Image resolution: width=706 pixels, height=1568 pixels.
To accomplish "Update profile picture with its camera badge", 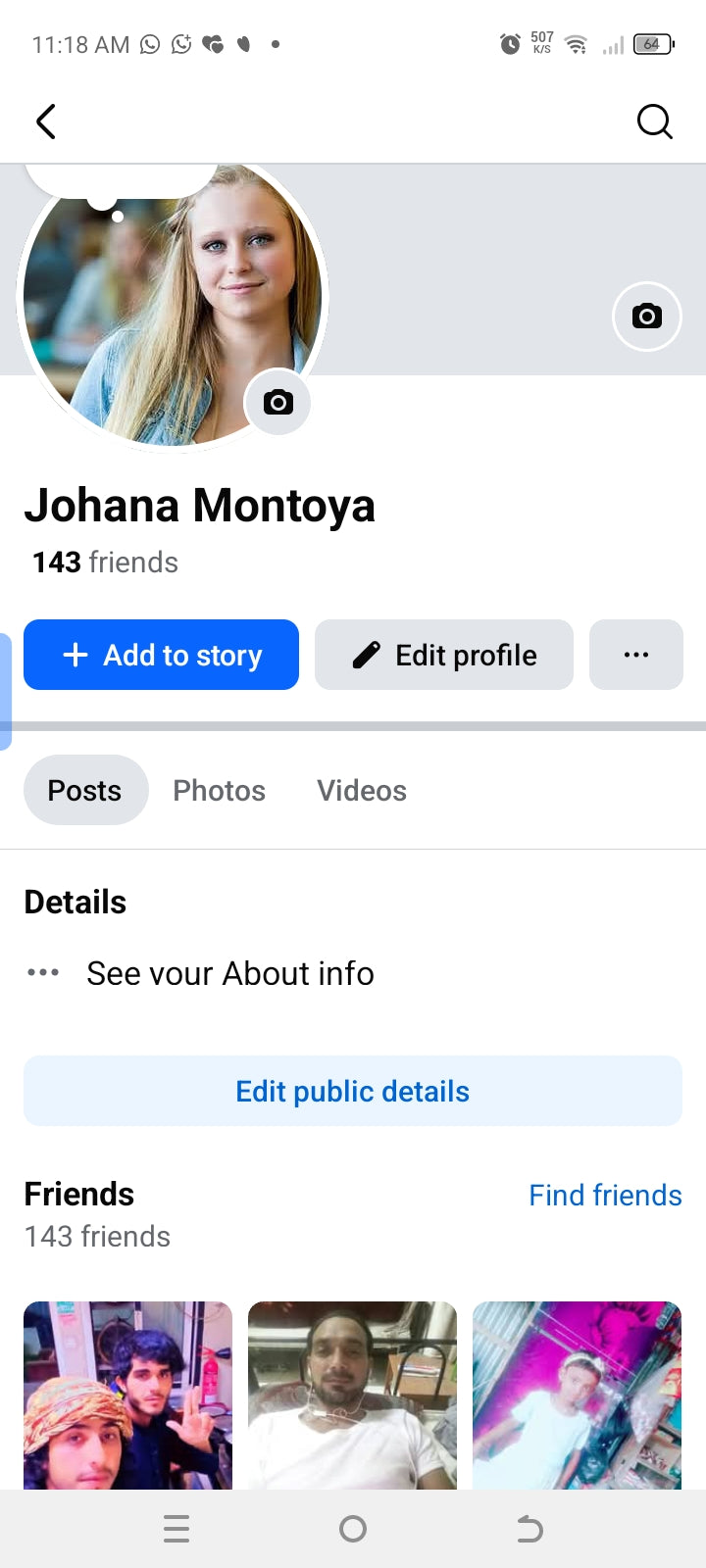I will pyautogui.click(x=277, y=402).
